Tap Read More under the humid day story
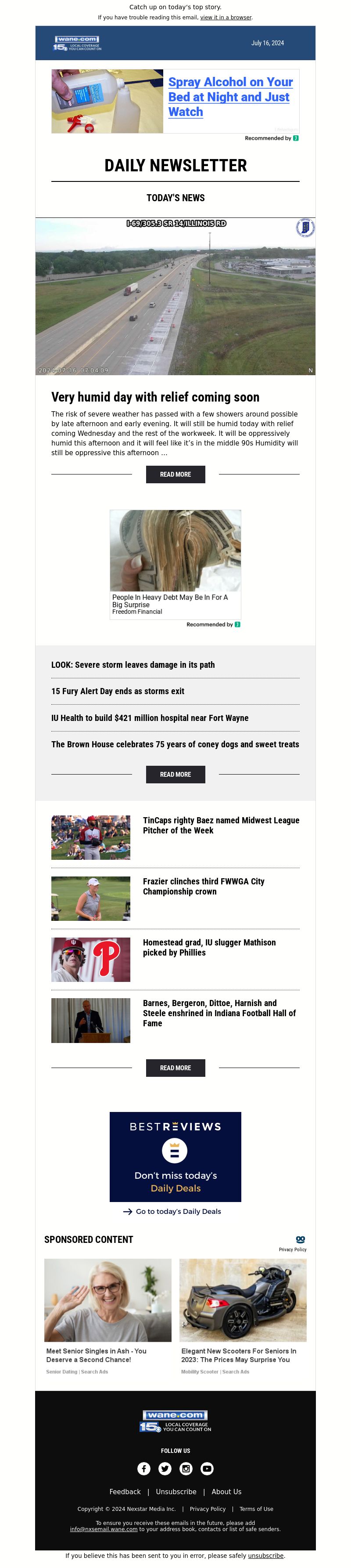The image size is (351, 1568). click(x=175, y=474)
